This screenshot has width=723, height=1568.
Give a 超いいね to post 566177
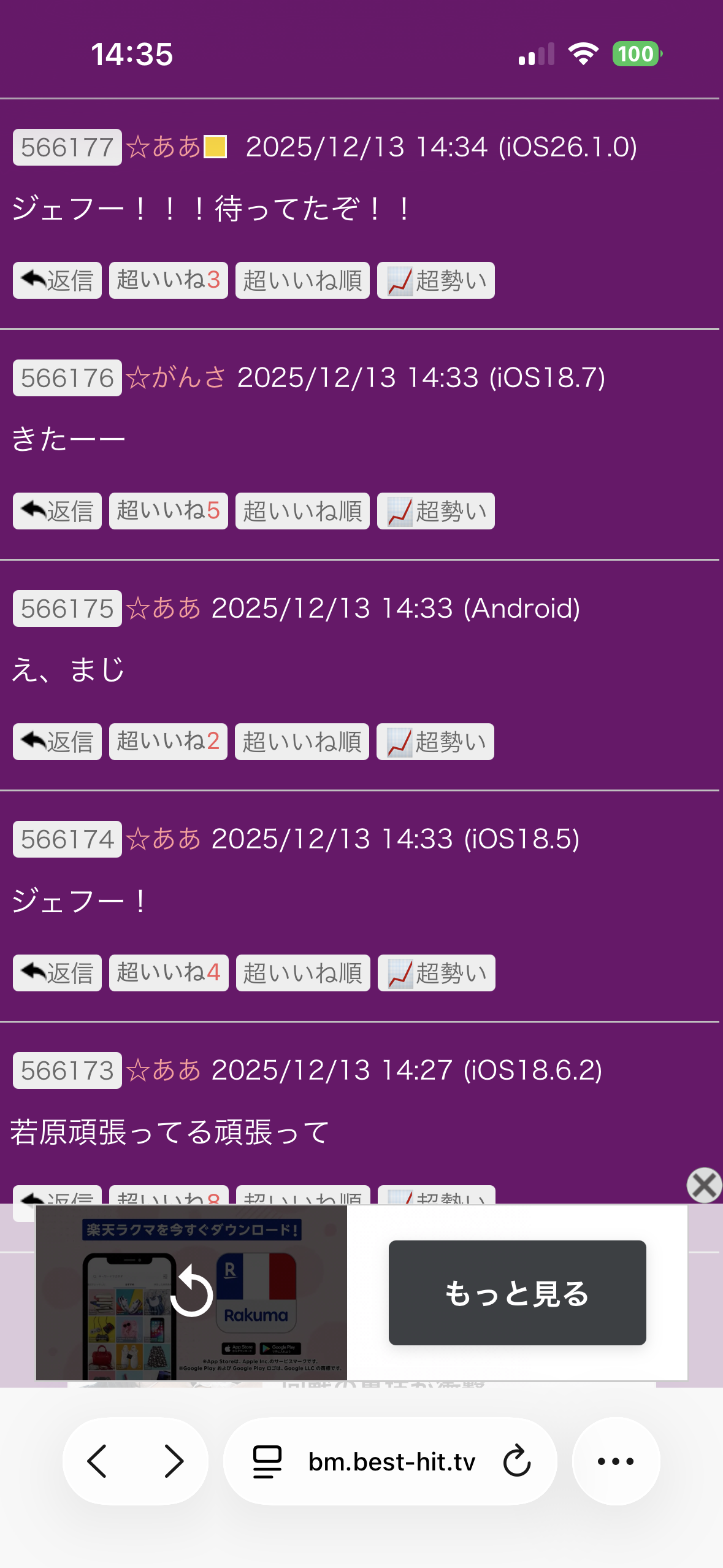tap(168, 281)
